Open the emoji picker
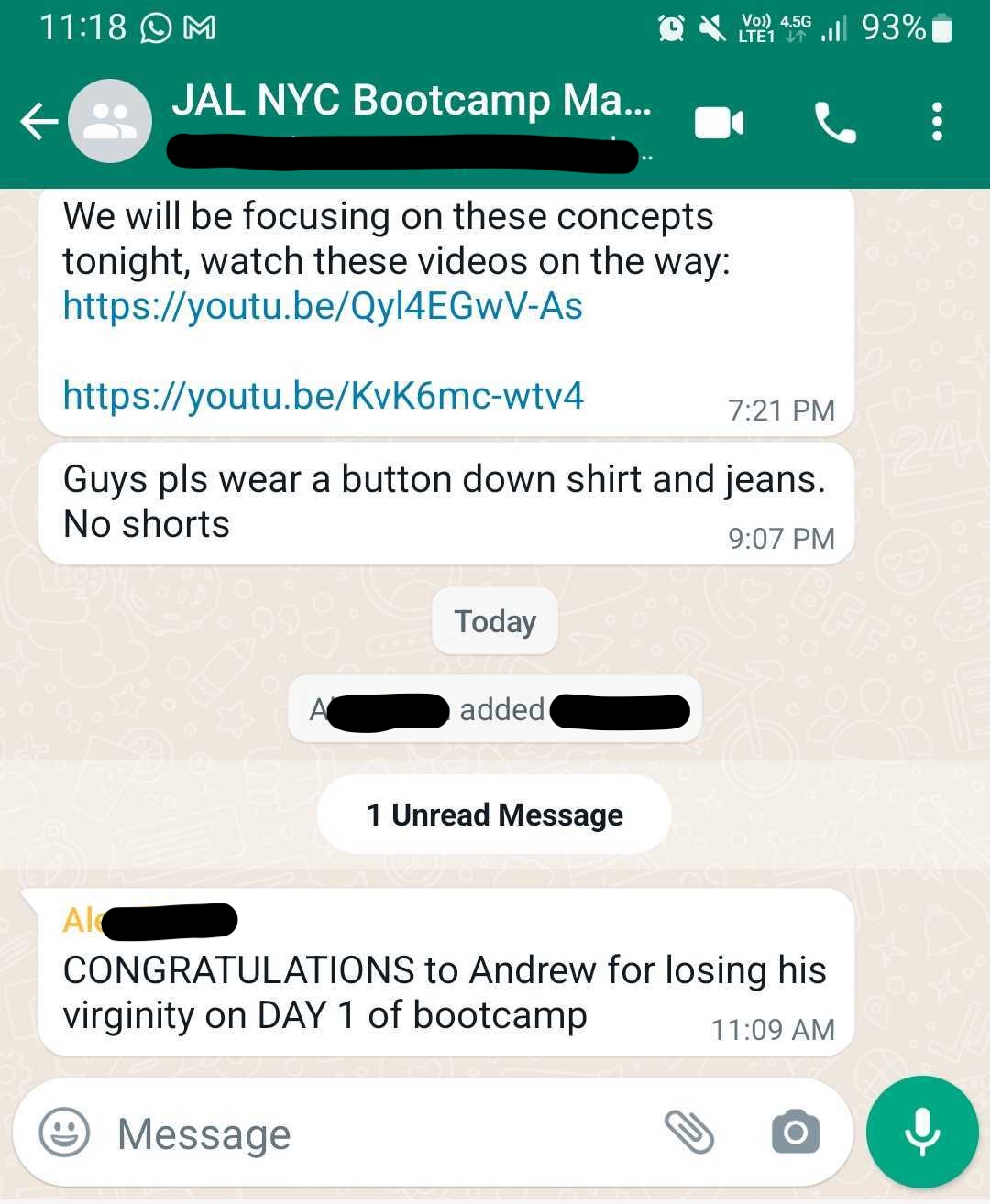Image resolution: width=990 pixels, height=1204 pixels. [64, 1133]
